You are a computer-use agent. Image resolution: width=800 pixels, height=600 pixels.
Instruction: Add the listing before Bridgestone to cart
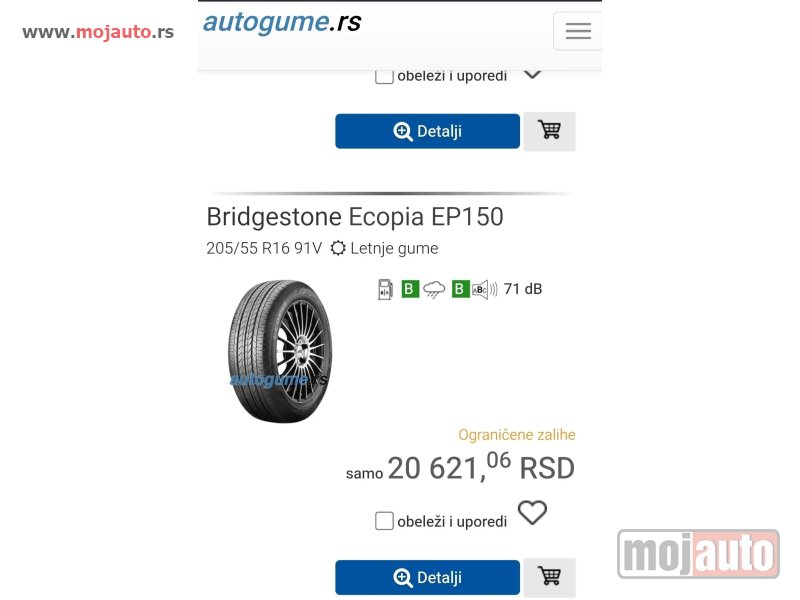click(549, 131)
